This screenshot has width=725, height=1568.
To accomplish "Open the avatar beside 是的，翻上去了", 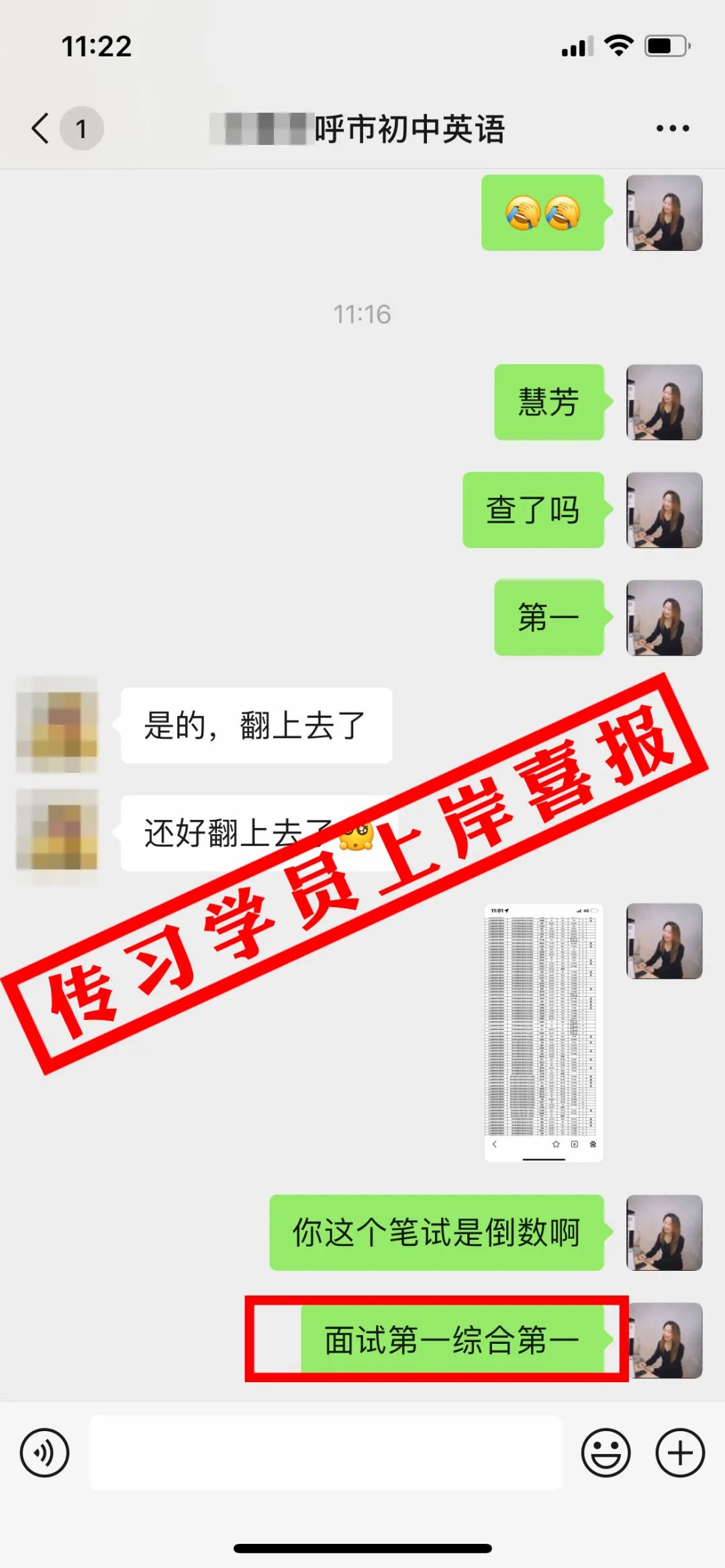I will (x=57, y=725).
